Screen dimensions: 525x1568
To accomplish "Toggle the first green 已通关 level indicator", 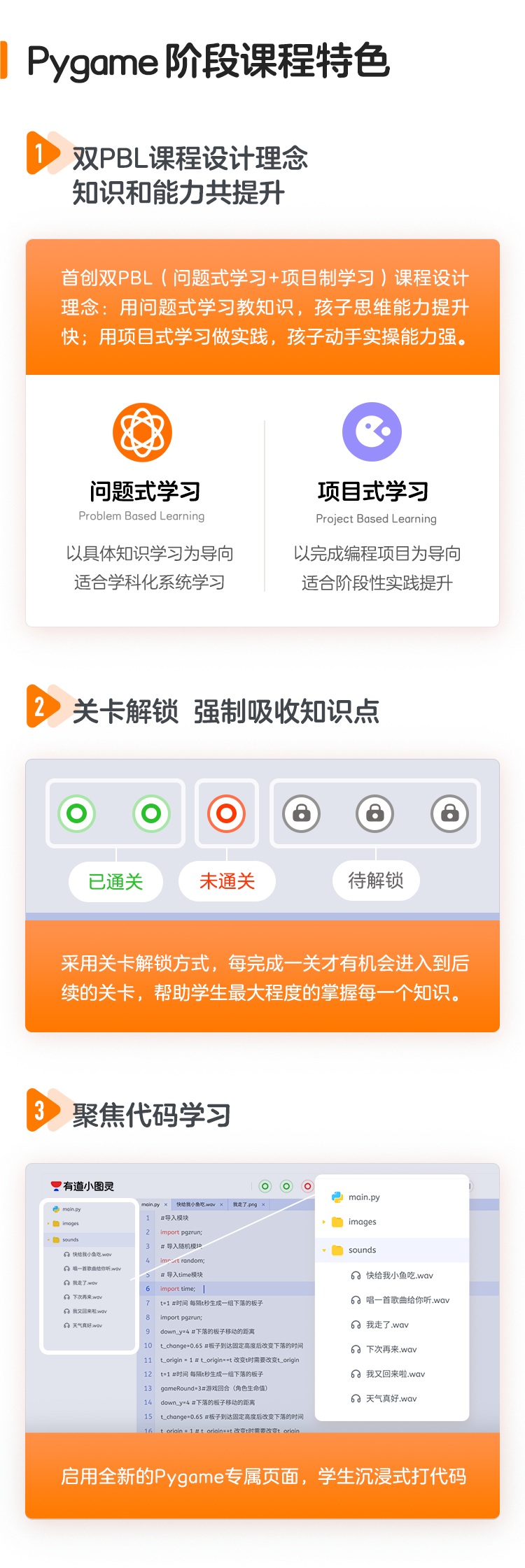I will click(76, 814).
